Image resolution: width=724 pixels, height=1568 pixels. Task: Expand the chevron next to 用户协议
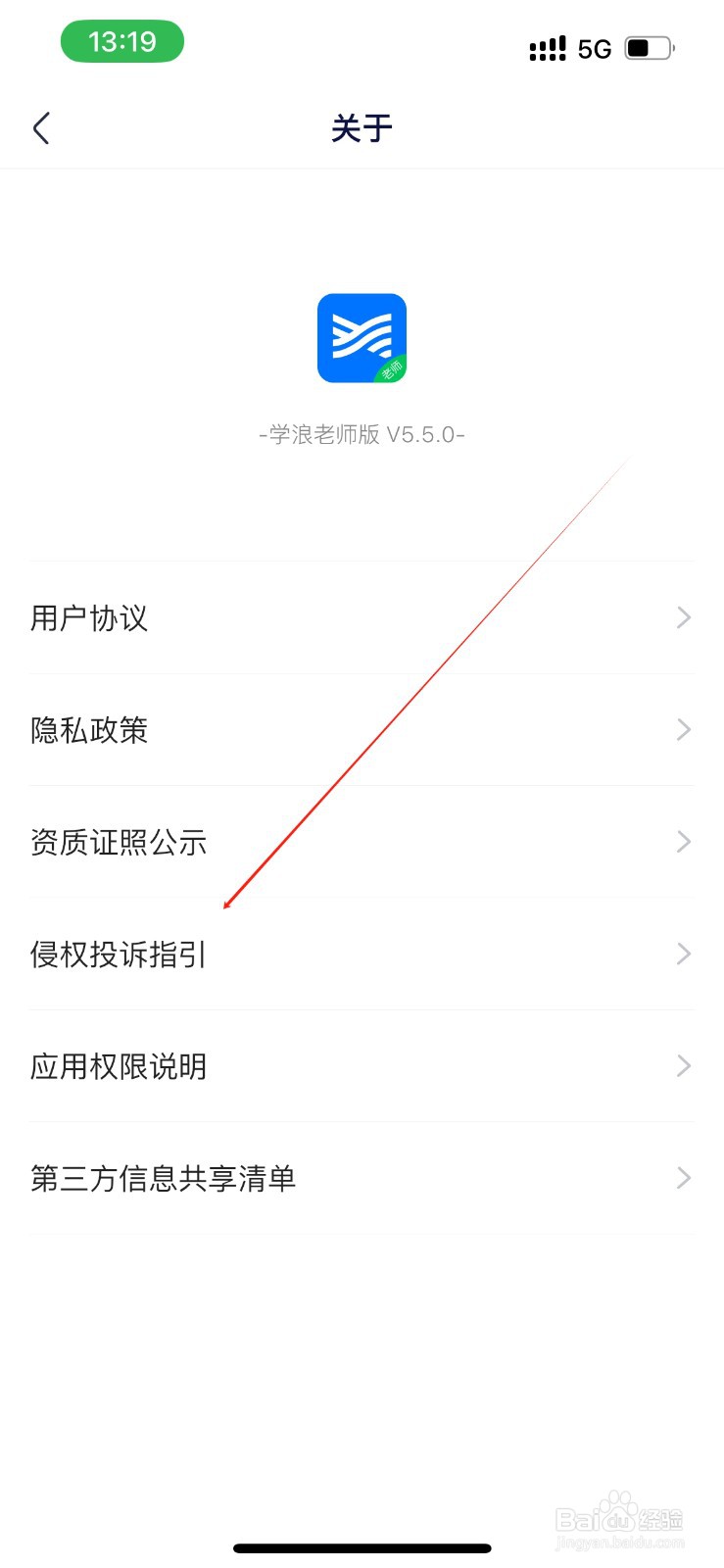pyautogui.click(x=683, y=617)
